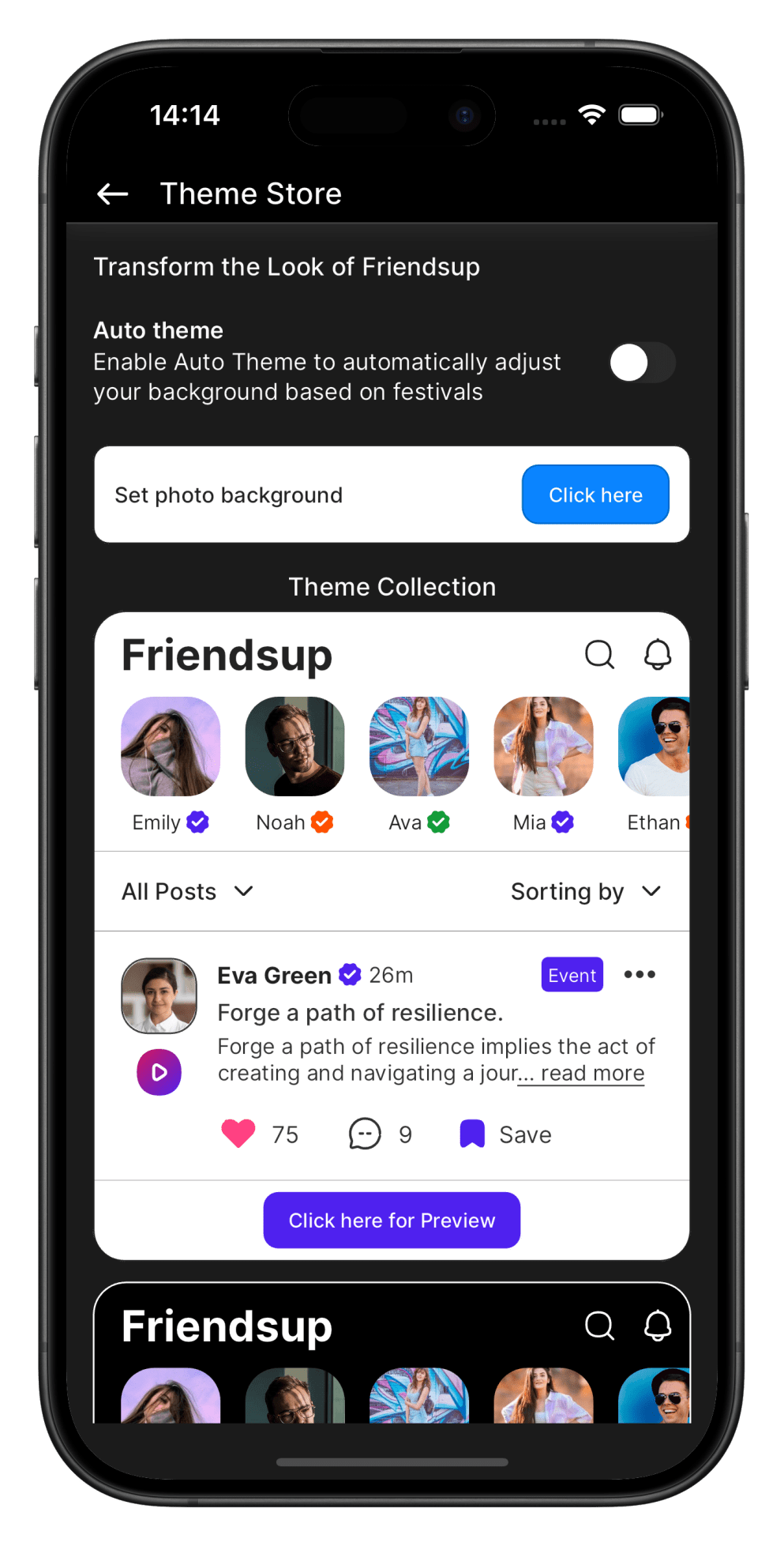The height and width of the screenshot is (1546, 784).
Task: Select the dark Friendsup theme card
Action: [392, 1352]
